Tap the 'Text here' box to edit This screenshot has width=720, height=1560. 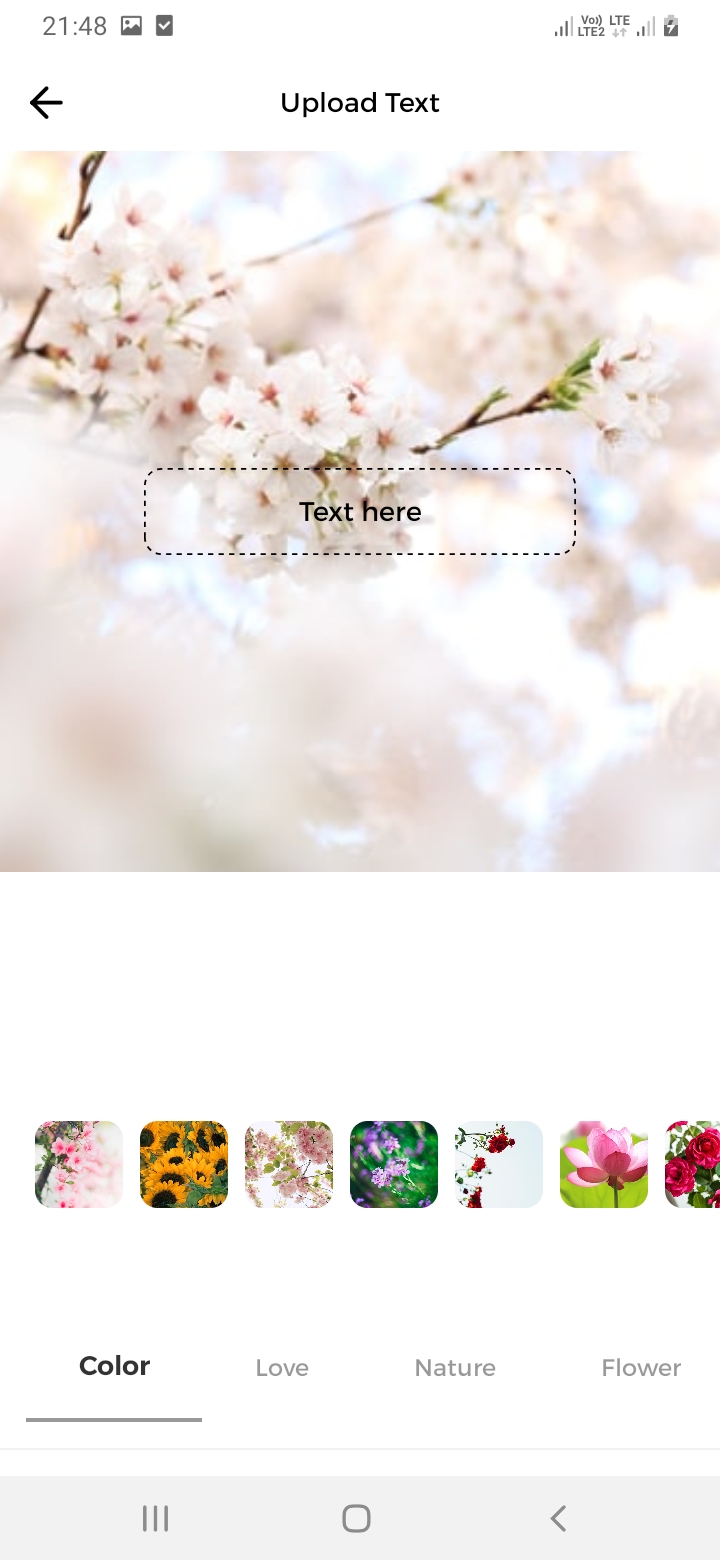(360, 512)
